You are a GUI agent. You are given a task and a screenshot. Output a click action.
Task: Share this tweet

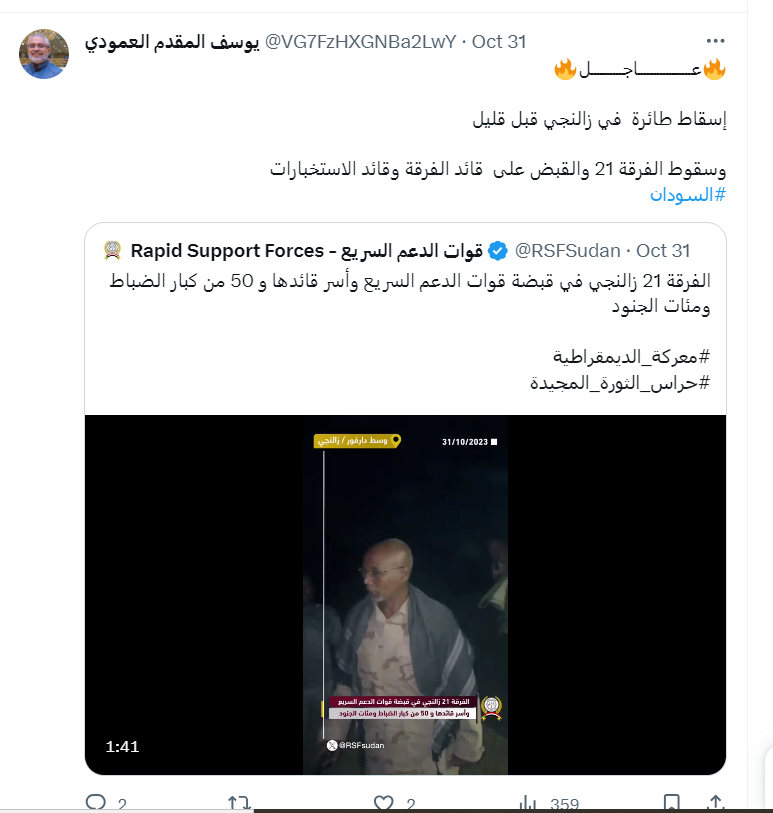(x=715, y=802)
